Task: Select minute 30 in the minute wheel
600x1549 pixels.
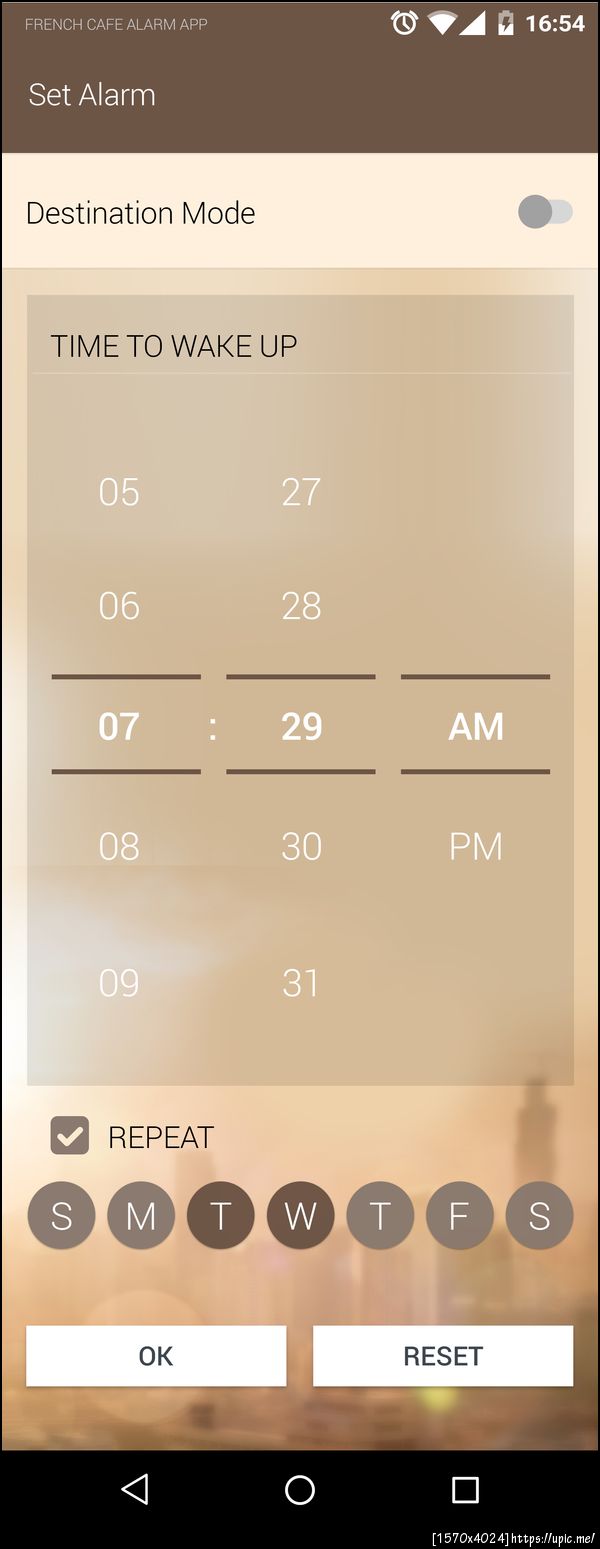Action: pos(301,846)
